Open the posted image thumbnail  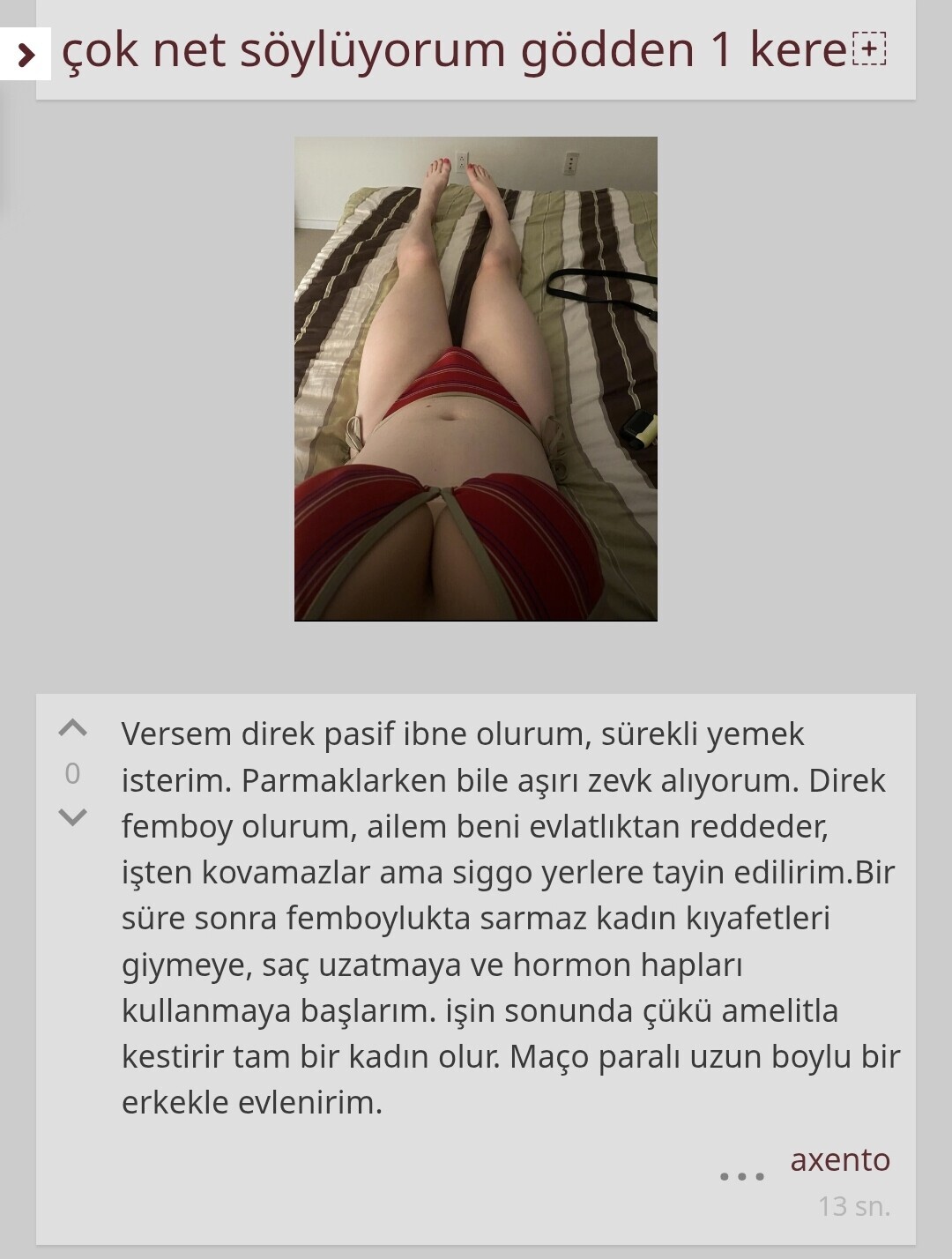point(475,379)
